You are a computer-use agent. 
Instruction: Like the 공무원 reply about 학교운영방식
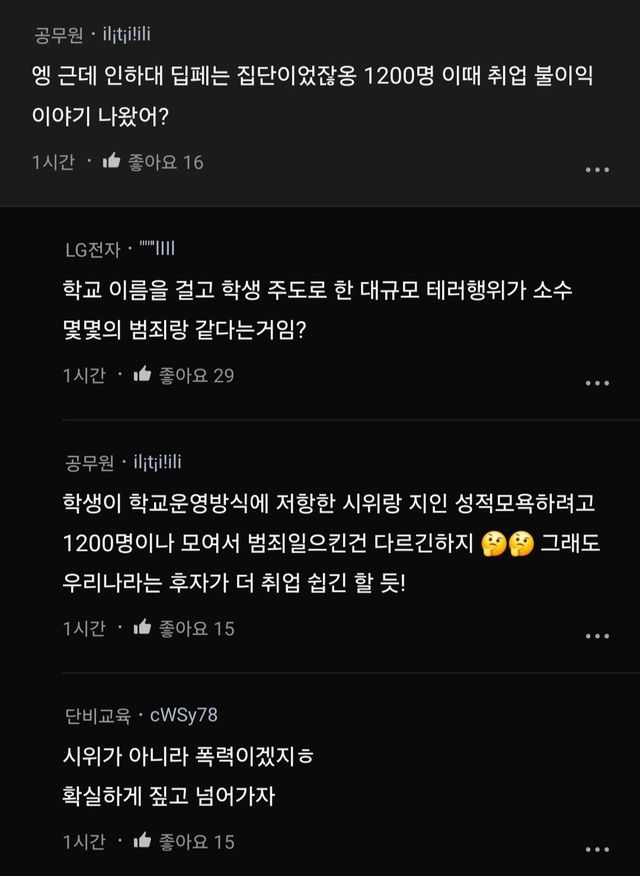pos(143,628)
